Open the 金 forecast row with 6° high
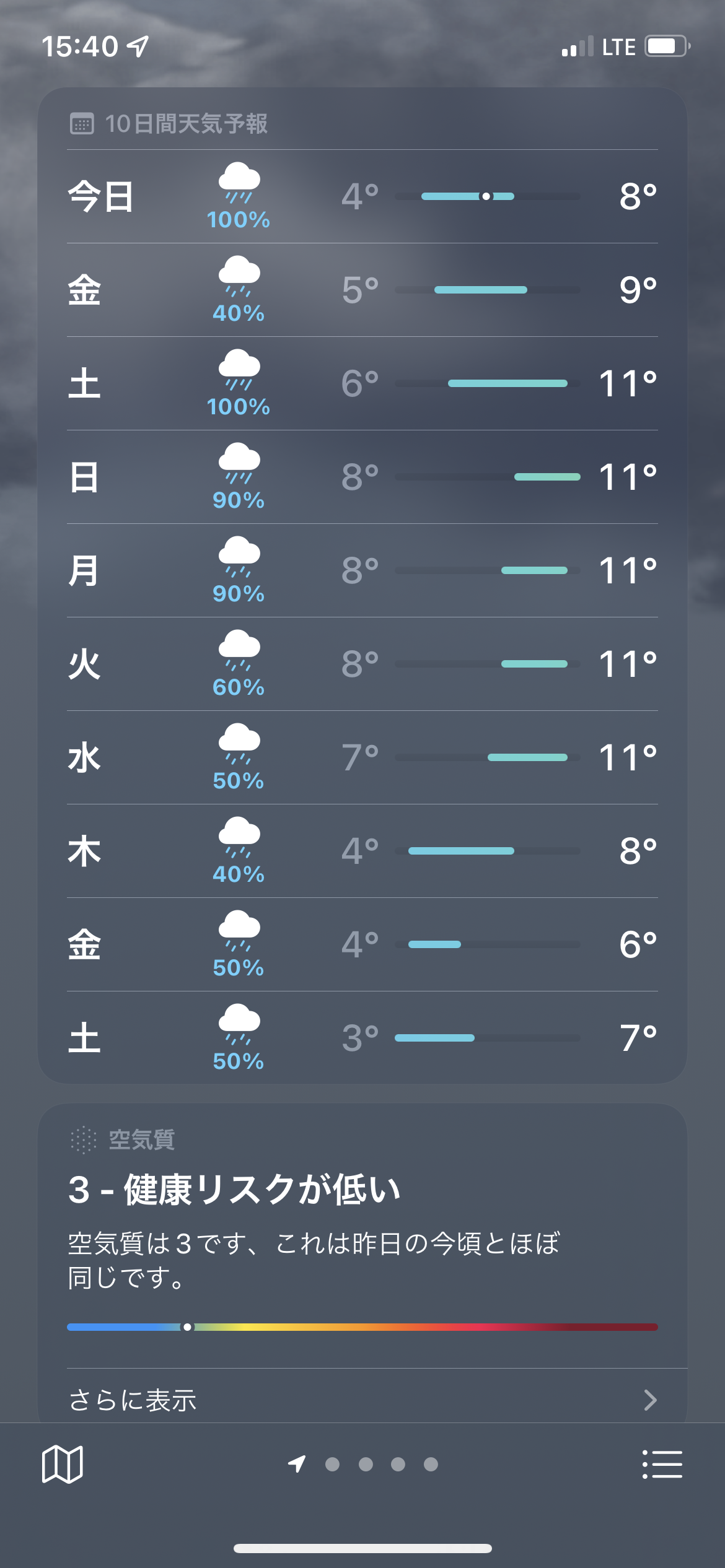 tap(362, 944)
